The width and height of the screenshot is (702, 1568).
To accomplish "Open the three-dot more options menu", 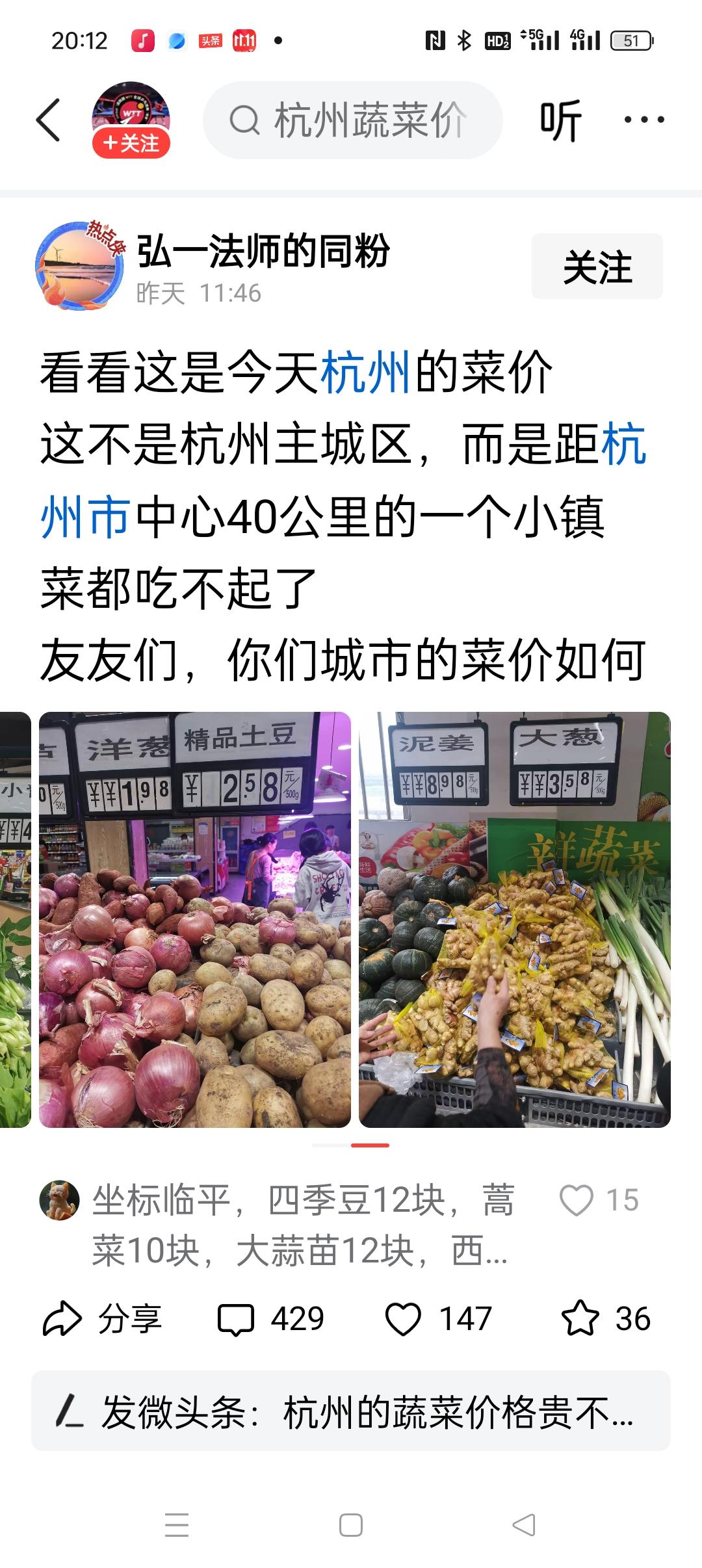I will pos(643,119).
